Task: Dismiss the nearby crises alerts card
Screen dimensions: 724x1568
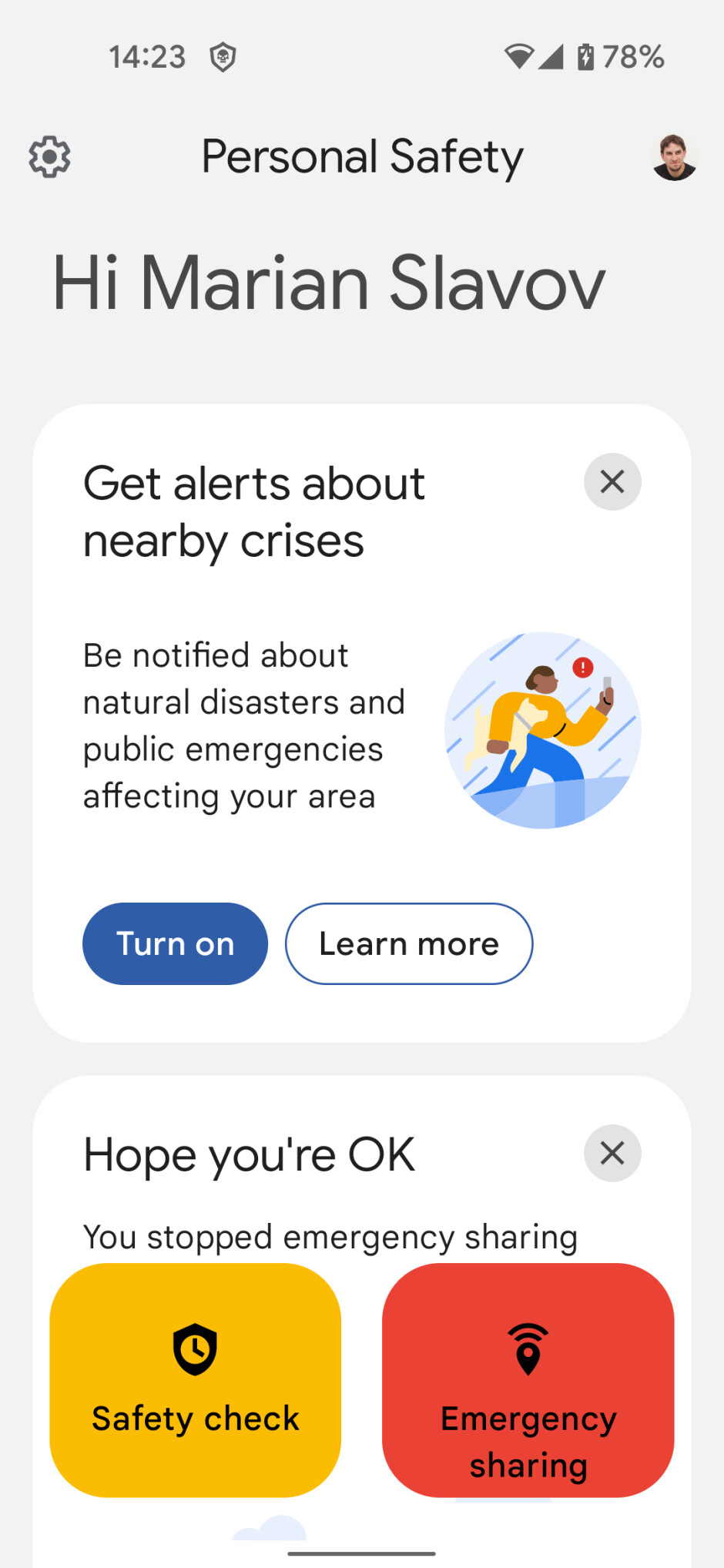Action: (x=612, y=482)
